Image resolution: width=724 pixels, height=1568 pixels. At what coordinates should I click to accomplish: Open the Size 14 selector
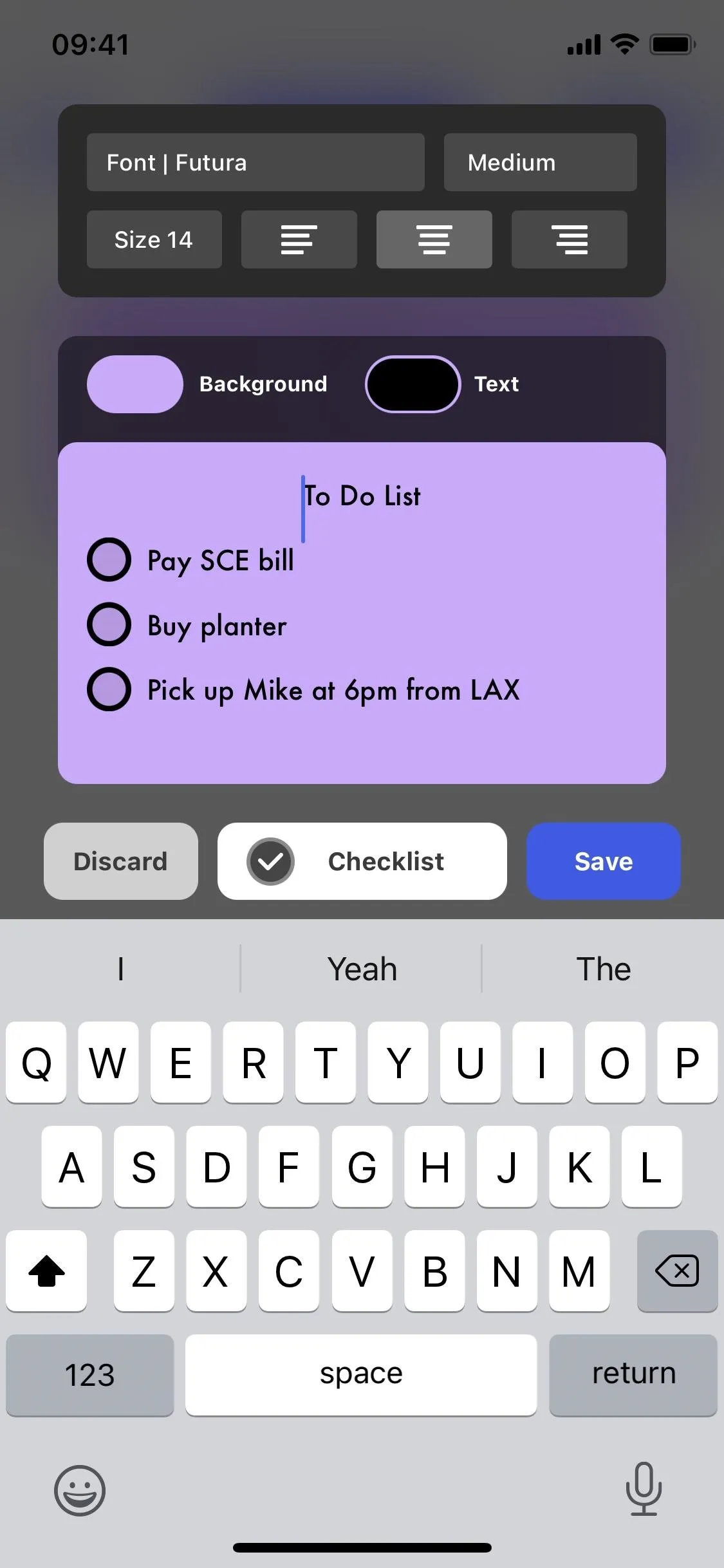(x=154, y=239)
